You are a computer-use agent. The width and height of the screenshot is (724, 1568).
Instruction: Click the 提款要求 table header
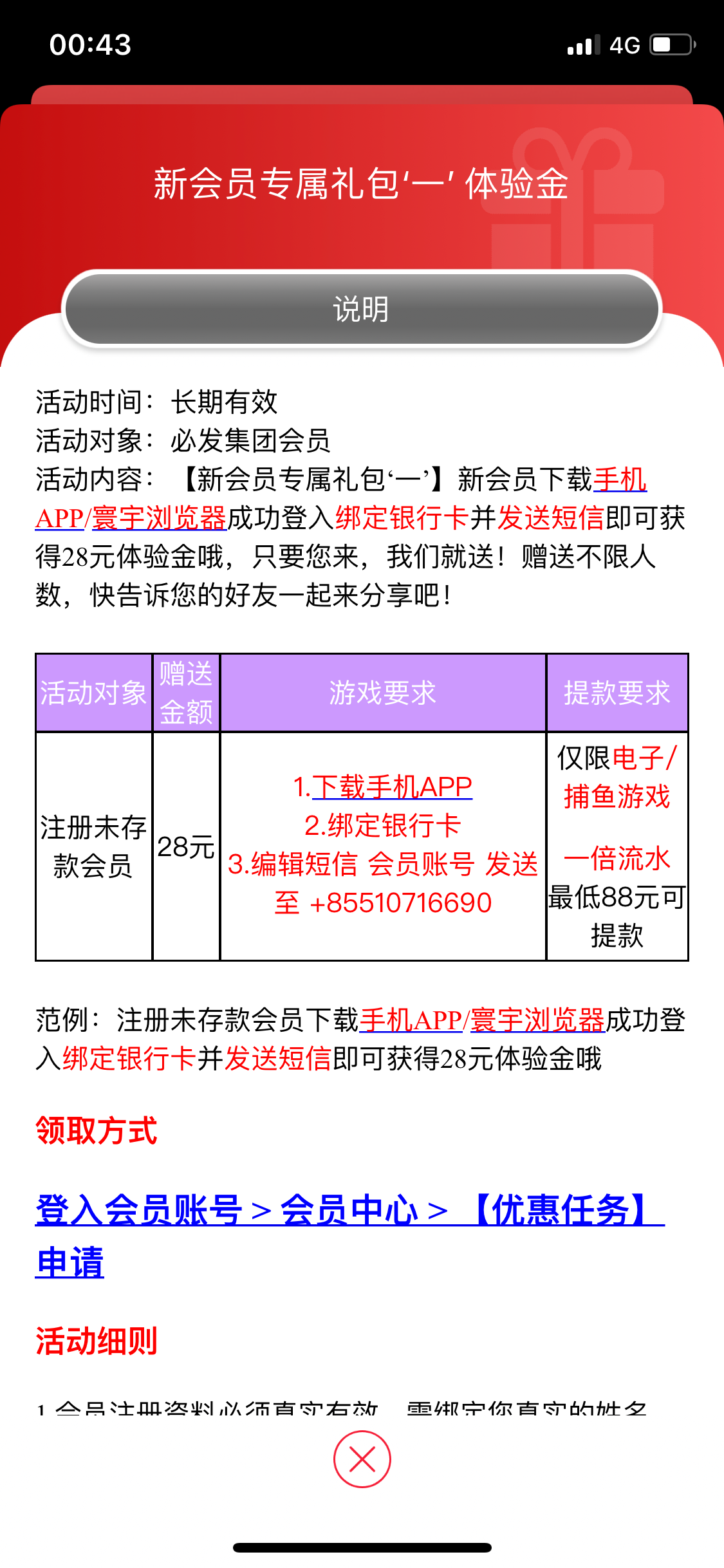[x=617, y=693]
